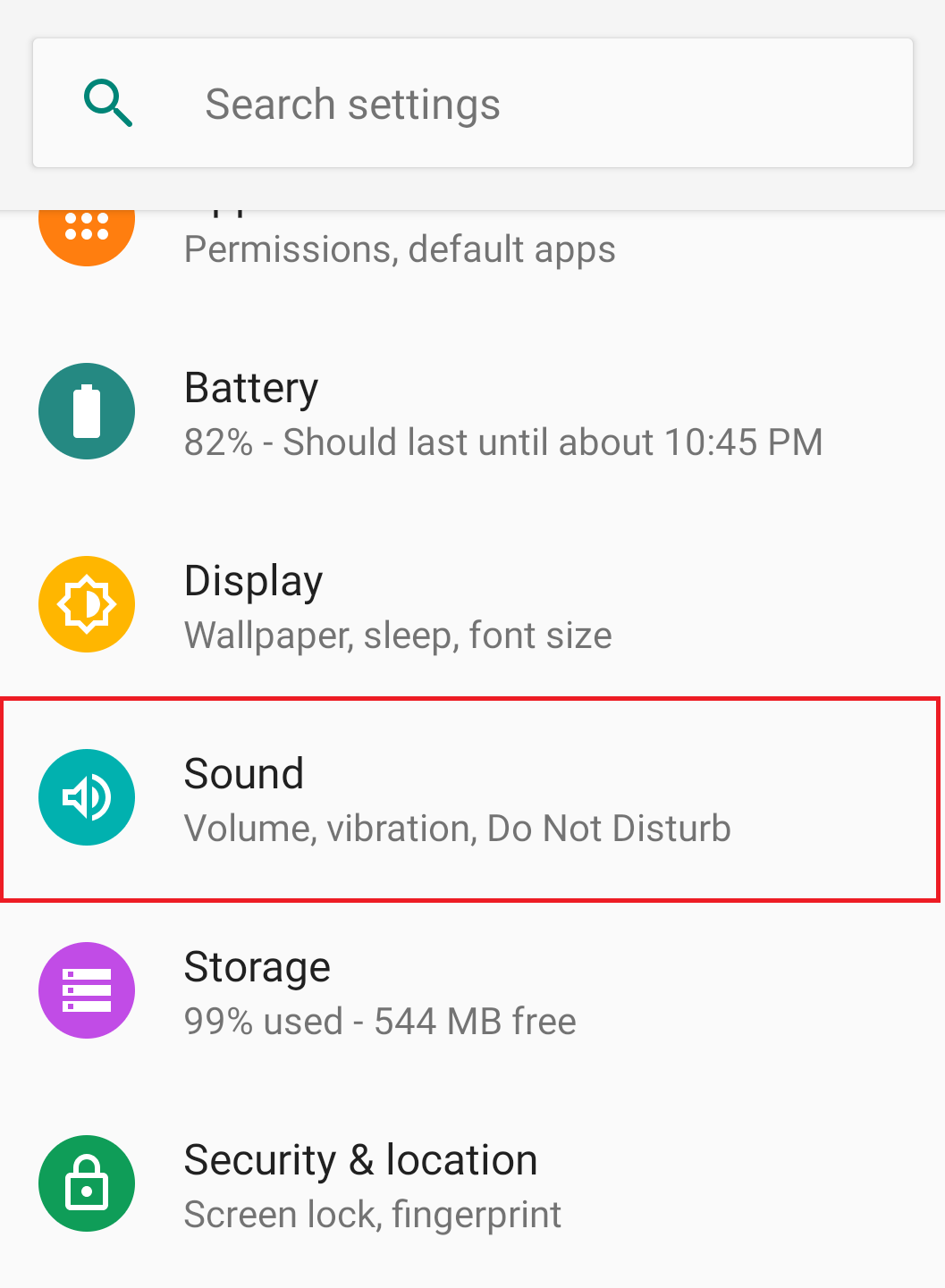Tap the Do Not Disturb related Sound icon
This screenshot has width=945, height=1288.
coord(86,796)
